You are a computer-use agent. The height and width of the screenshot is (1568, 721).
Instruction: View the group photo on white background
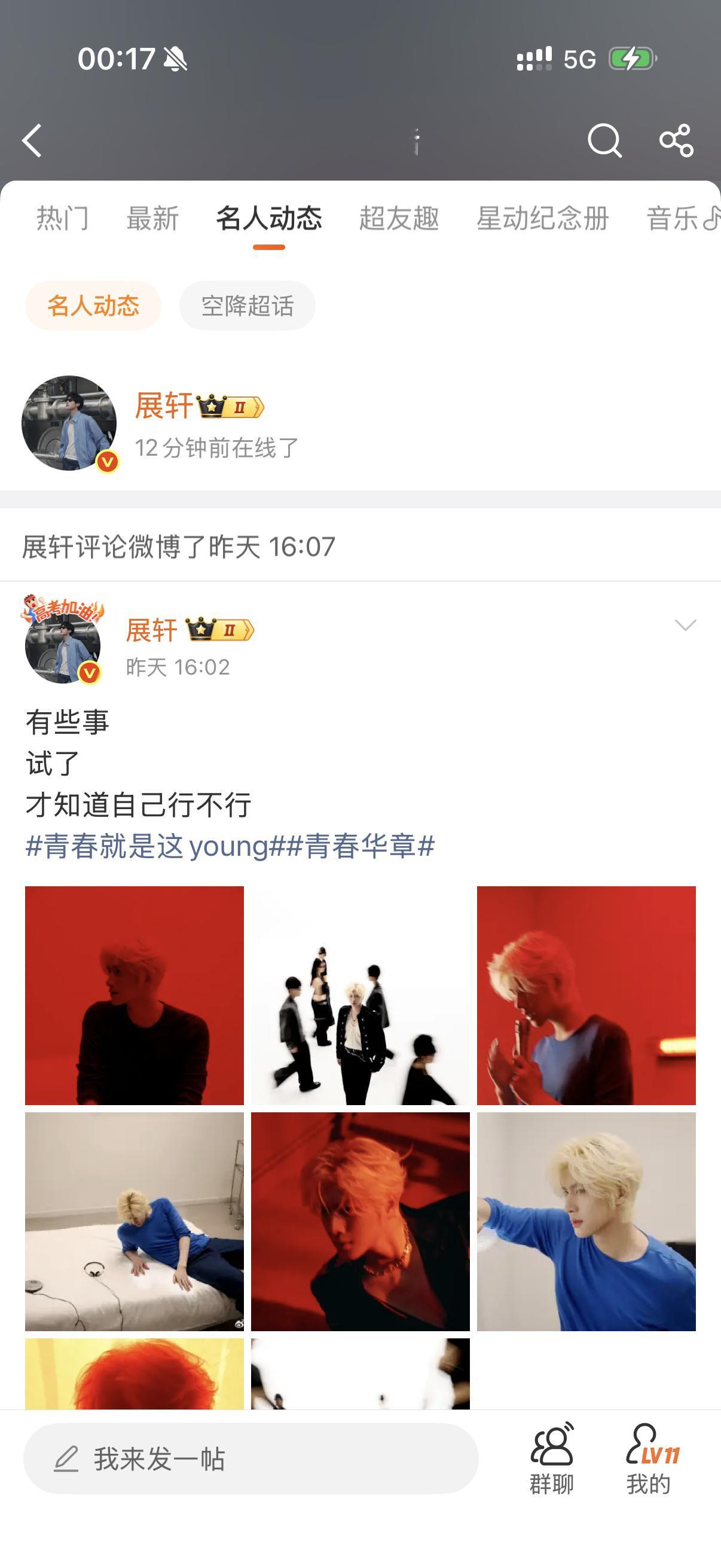pyautogui.click(x=360, y=995)
